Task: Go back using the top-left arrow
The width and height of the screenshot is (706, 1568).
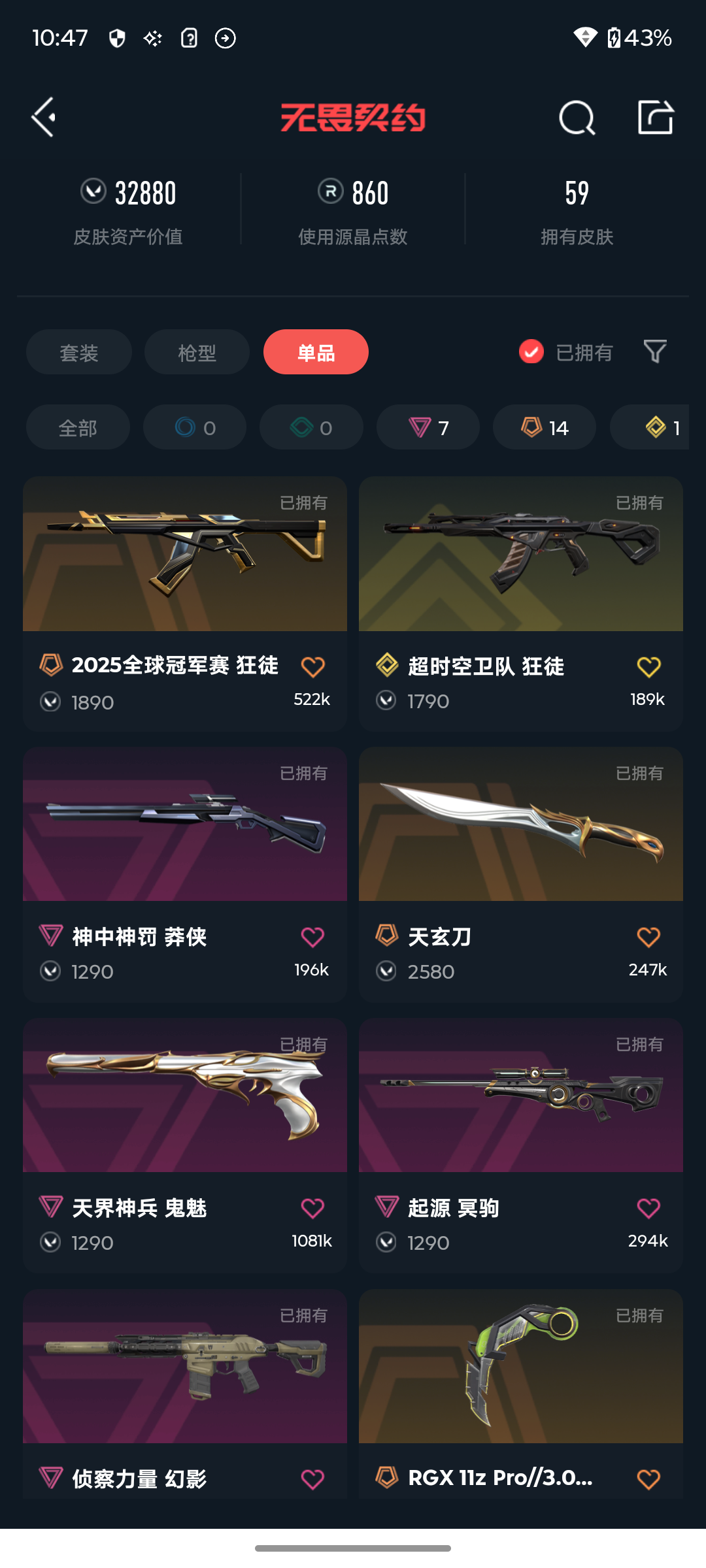Action: pyautogui.click(x=44, y=118)
